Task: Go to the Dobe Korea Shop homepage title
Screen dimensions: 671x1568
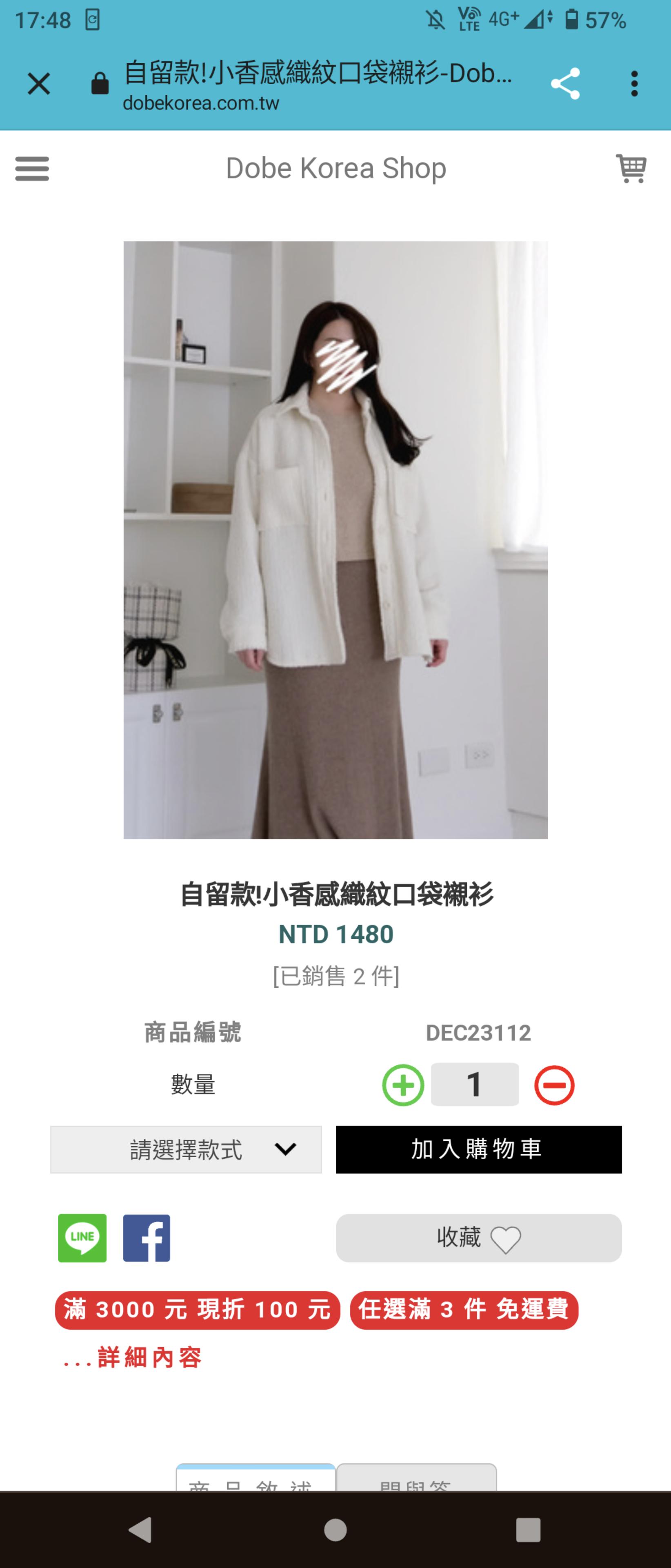Action: click(x=336, y=168)
